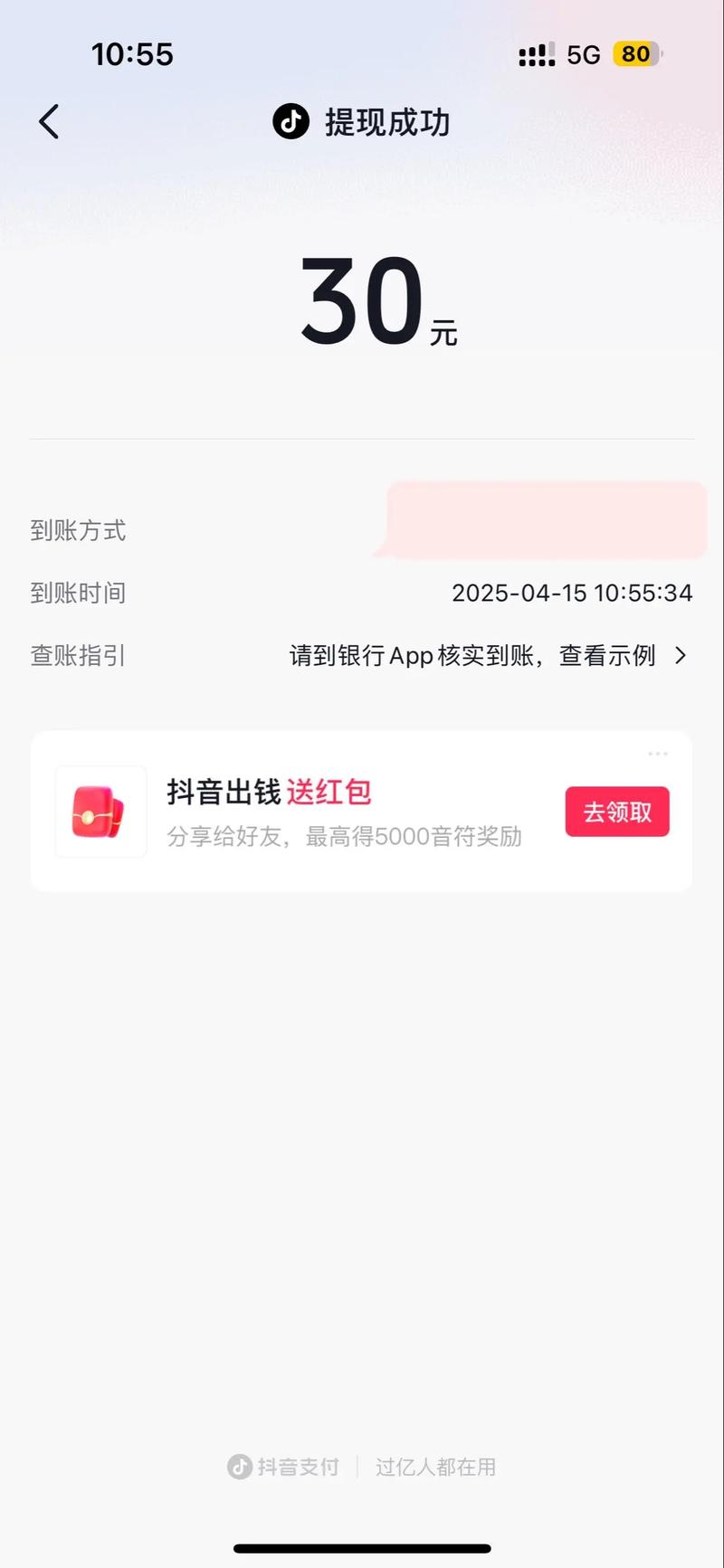Tap the red envelope icon in the banner
724x1568 pixels.
click(x=100, y=812)
